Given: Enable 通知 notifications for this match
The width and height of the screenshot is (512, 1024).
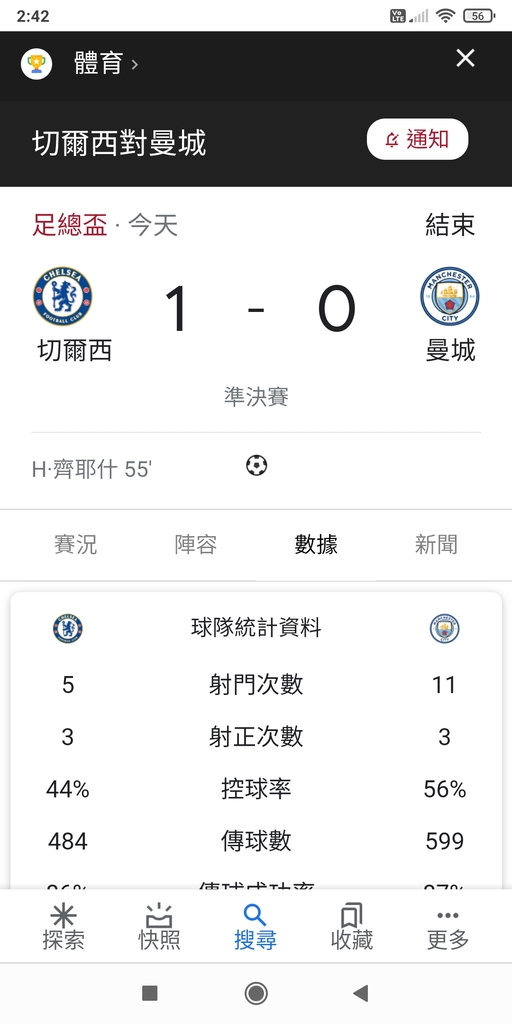Looking at the screenshot, I should point(417,139).
